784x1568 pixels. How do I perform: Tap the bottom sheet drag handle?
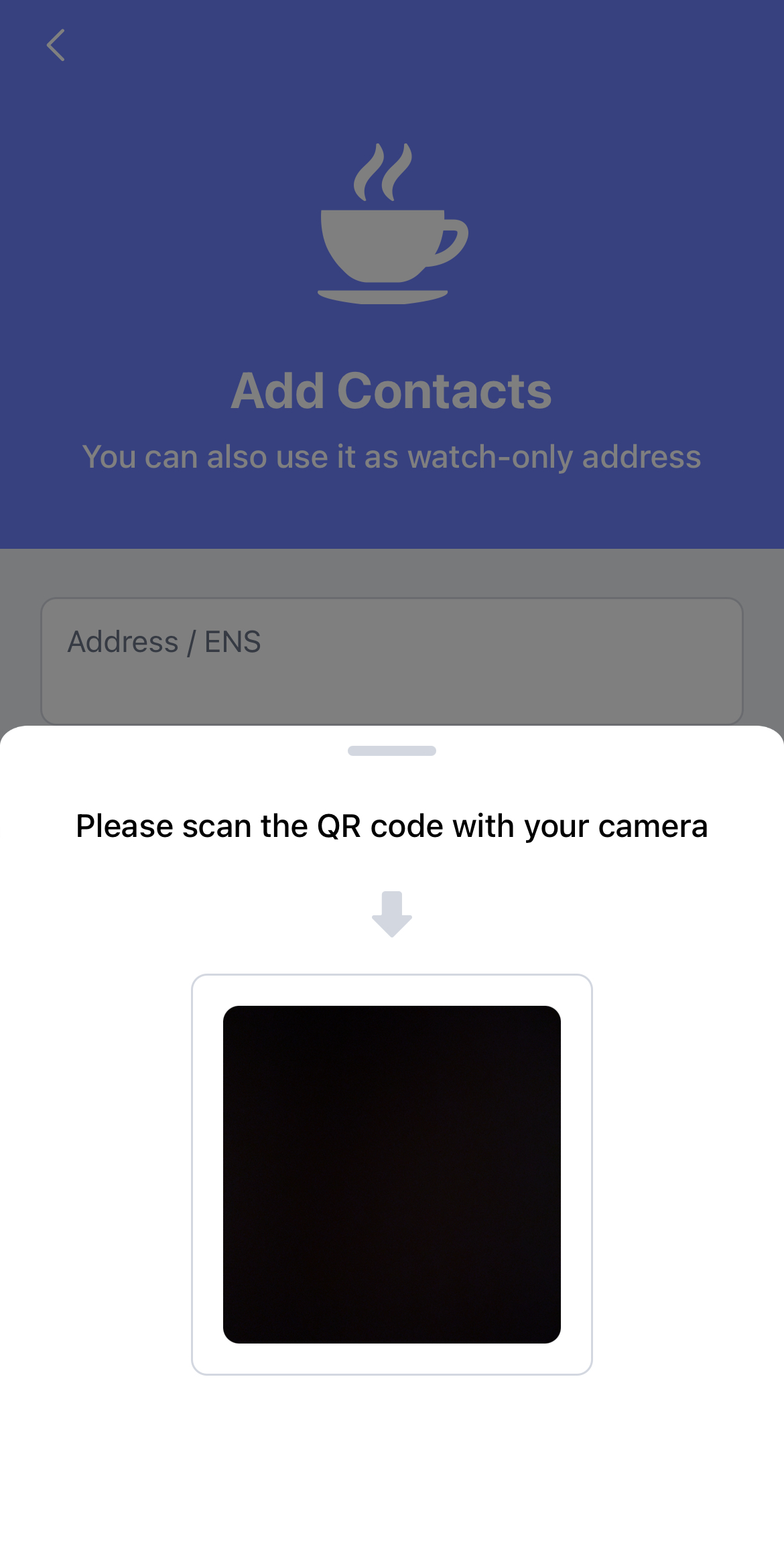tap(392, 750)
